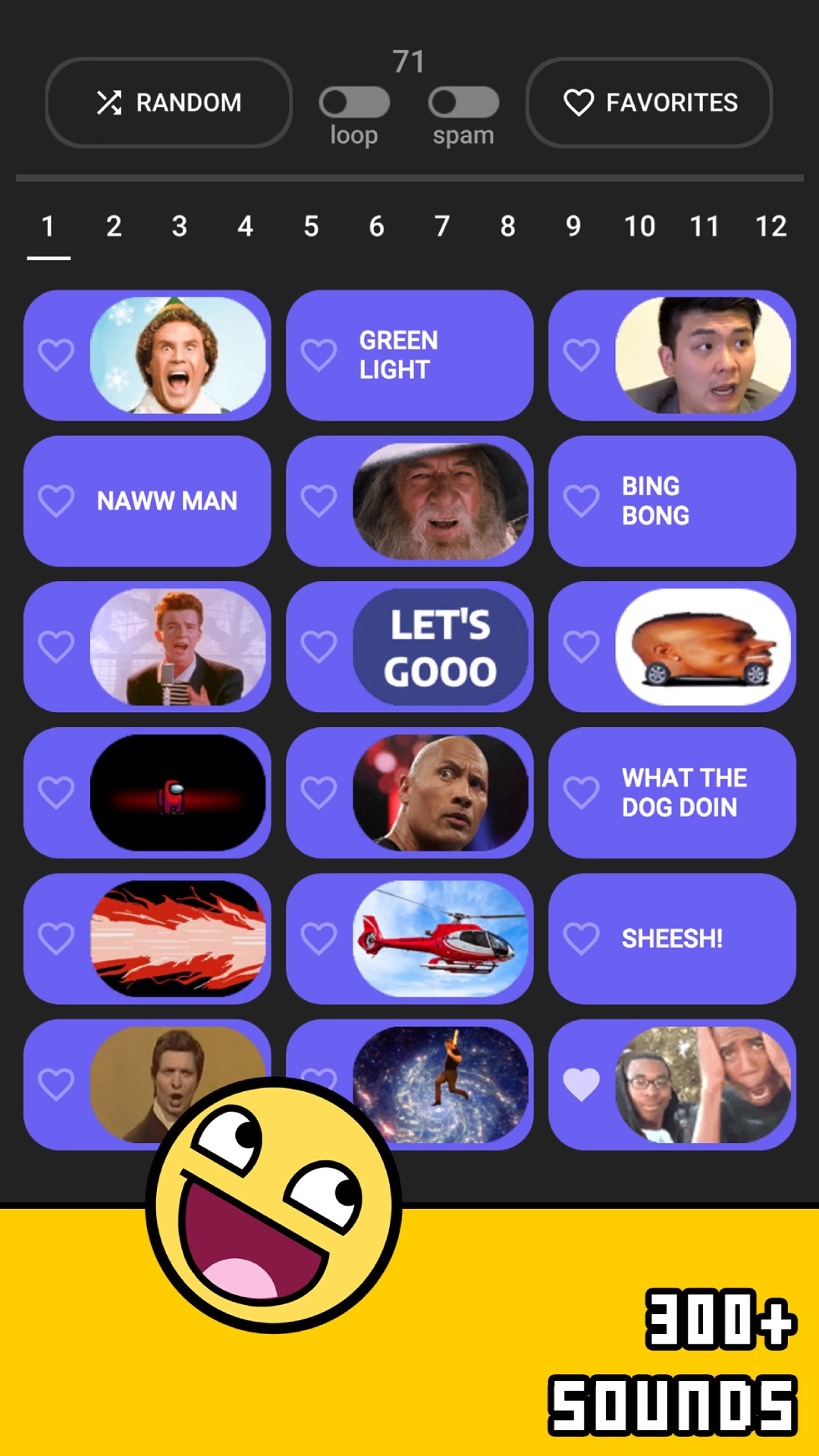Favorite the GREEN LIGHT sound
The width and height of the screenshot is (819, 1456).
pos(319,354)
